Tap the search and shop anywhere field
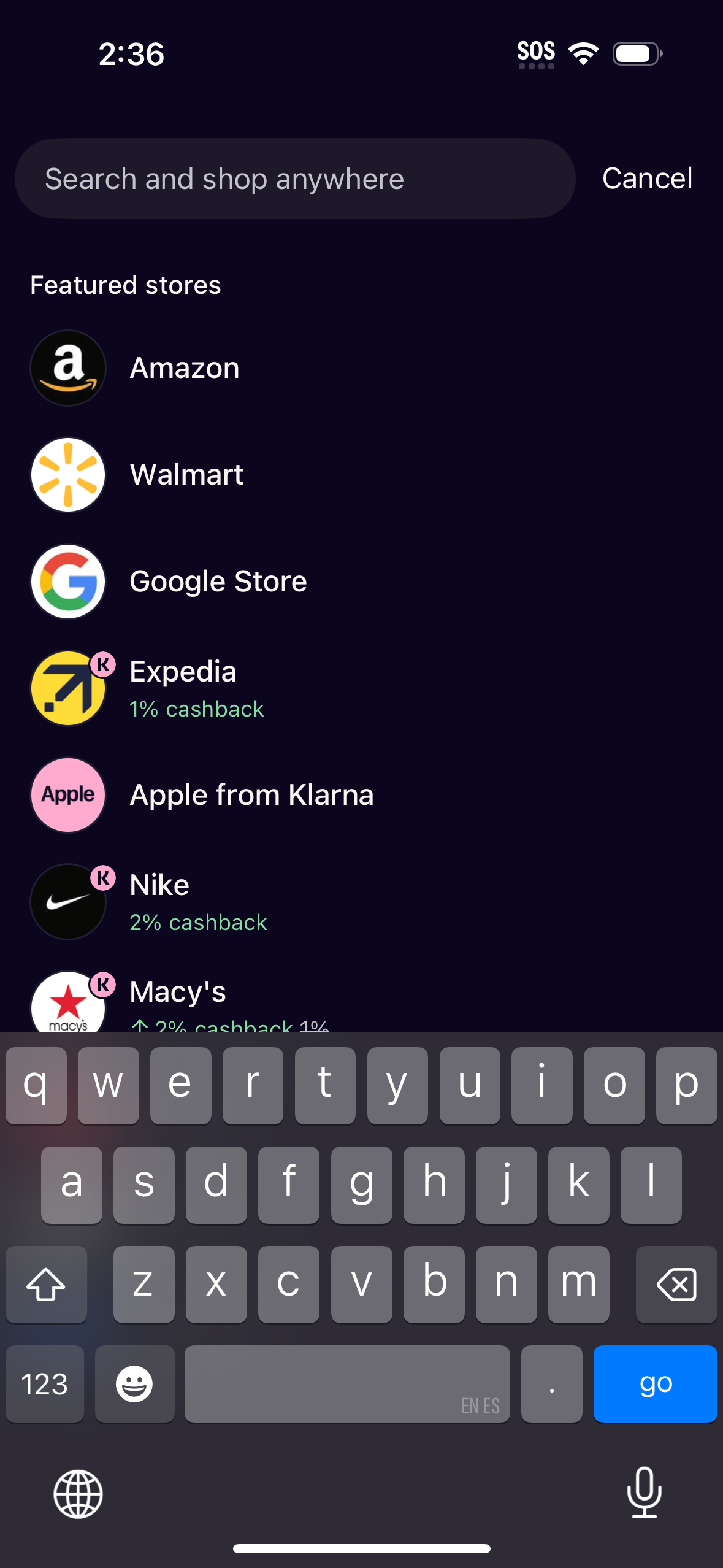Screen dimensions: 723x1568 tap(294, 179)
